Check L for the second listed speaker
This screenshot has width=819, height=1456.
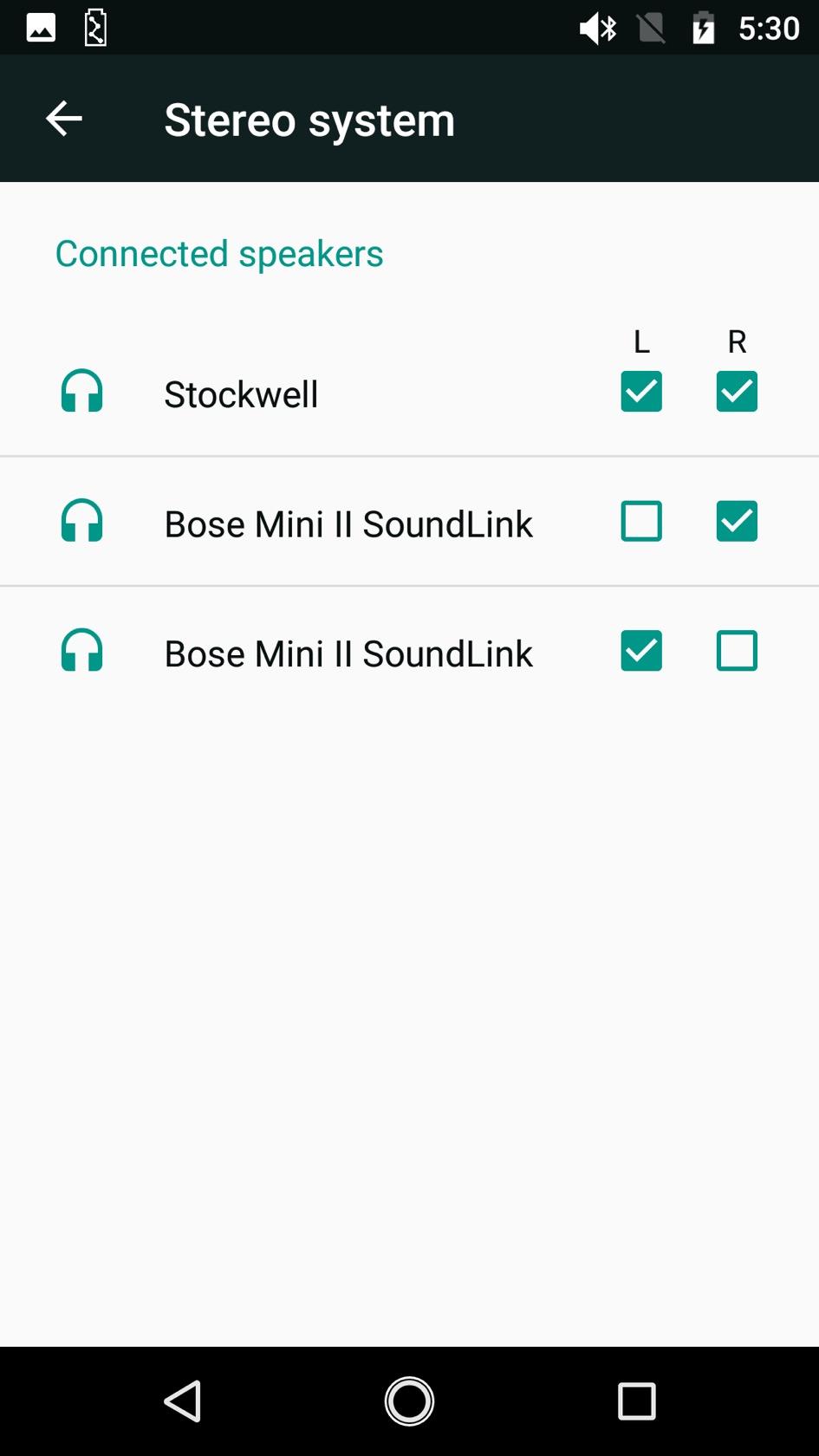[641, 521]
